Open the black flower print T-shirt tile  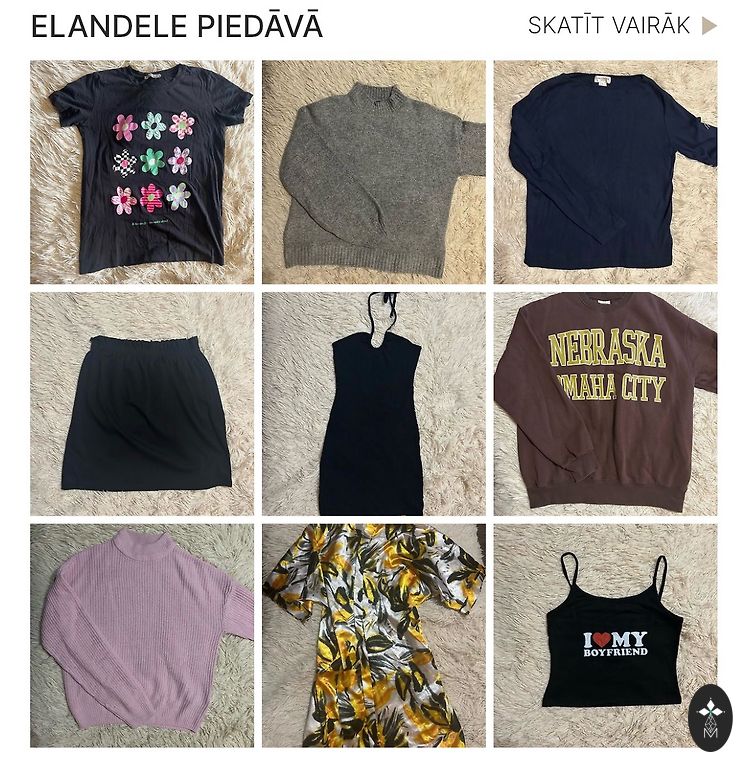tap(142, 172)
